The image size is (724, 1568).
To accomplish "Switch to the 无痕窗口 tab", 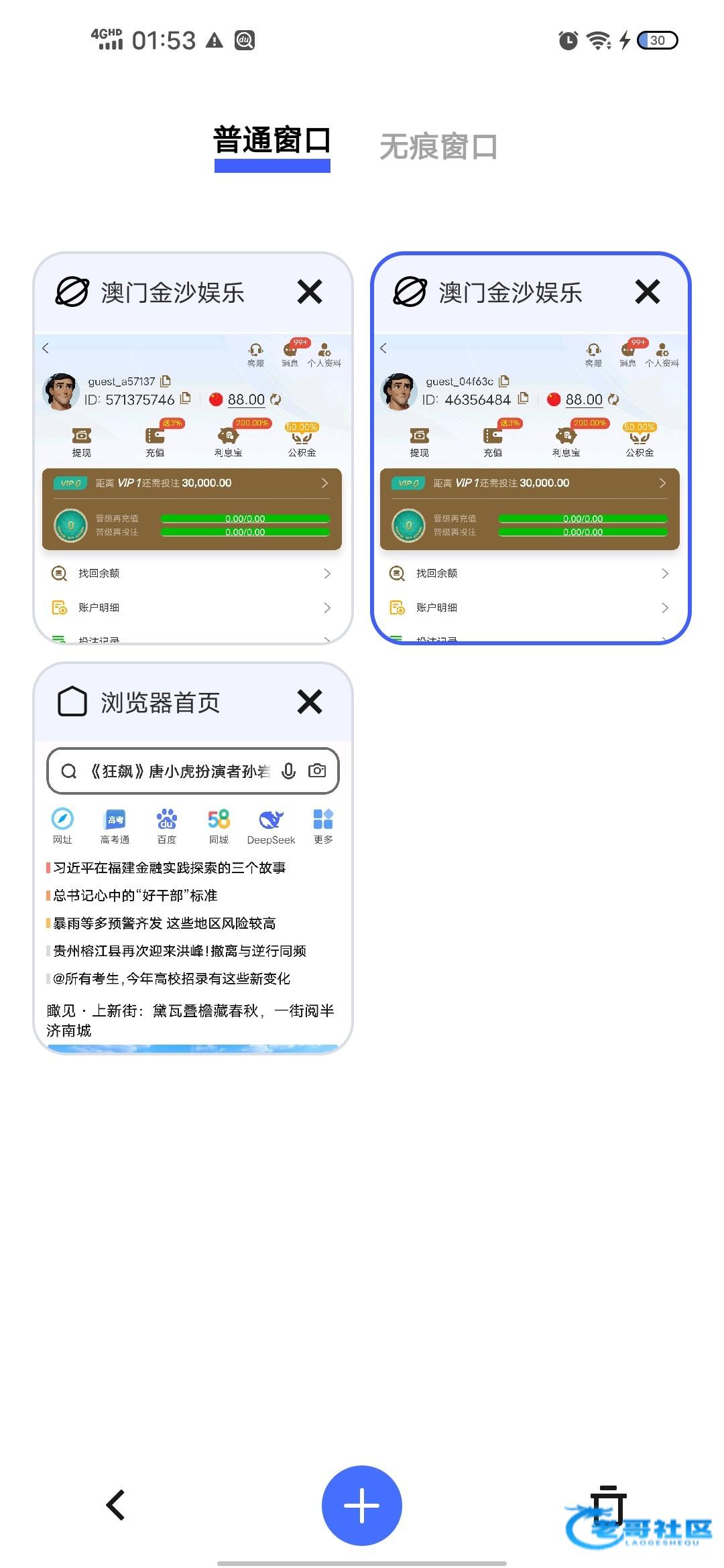I will click(x=438, y=147).
